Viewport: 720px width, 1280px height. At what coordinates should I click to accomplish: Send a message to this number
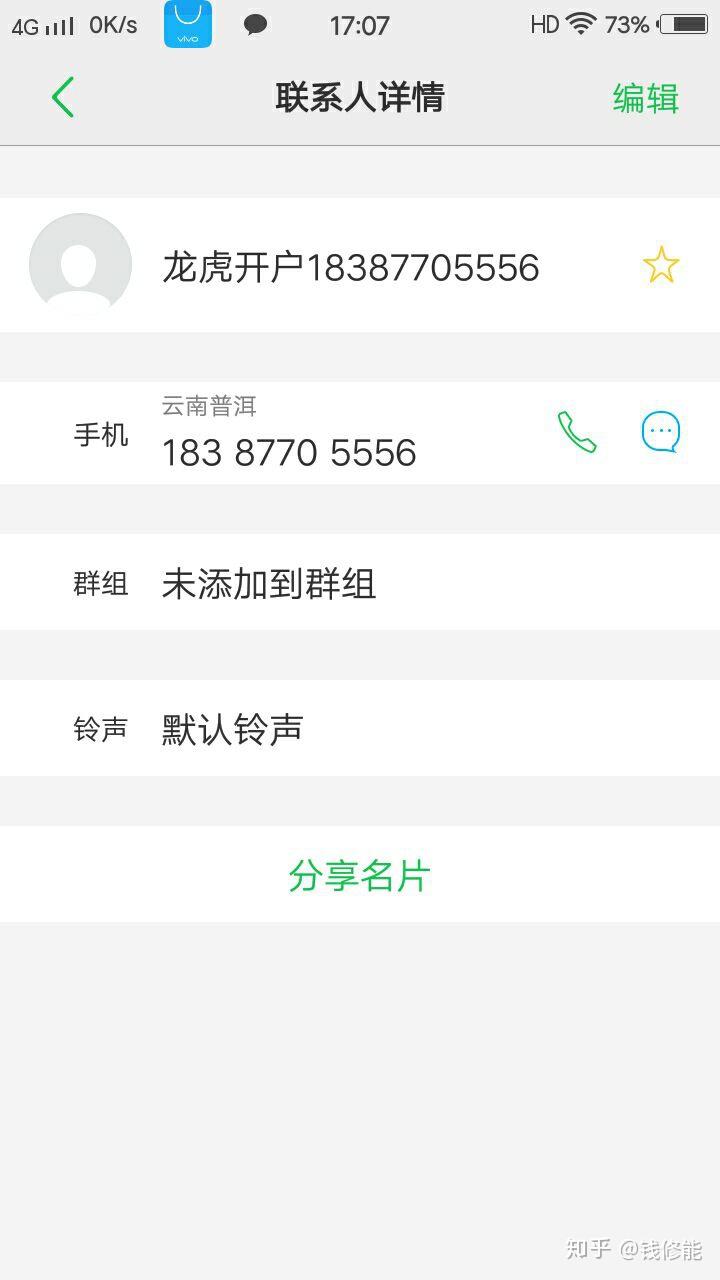click(661, 432)
